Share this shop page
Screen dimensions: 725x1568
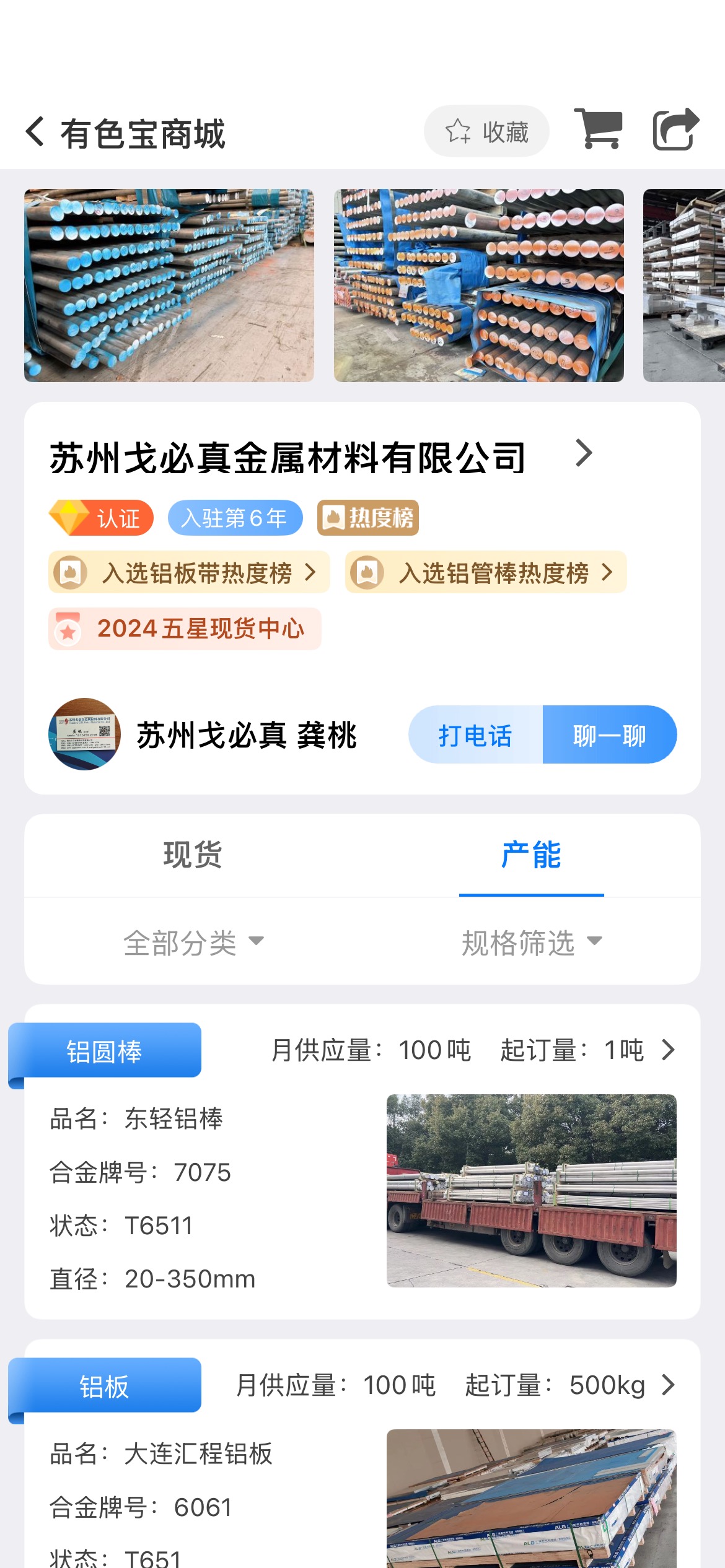[x=676, y=129]
